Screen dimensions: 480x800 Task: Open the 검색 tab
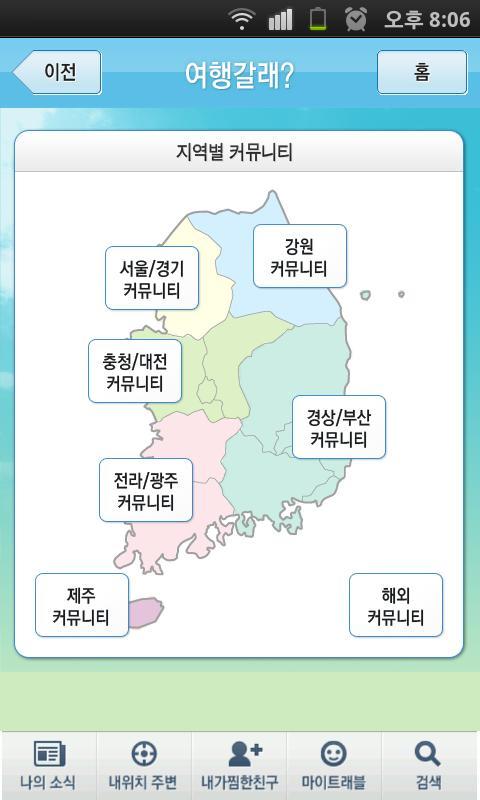[429, 766]
